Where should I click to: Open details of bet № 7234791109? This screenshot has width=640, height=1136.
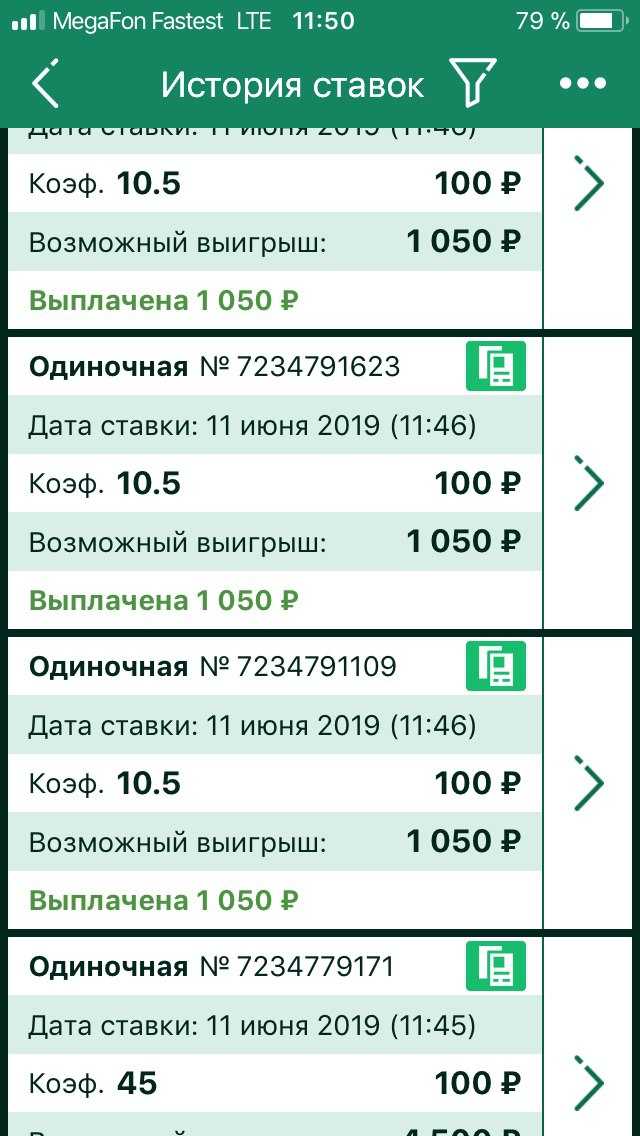pyautogui.click(x=589, y=783)
